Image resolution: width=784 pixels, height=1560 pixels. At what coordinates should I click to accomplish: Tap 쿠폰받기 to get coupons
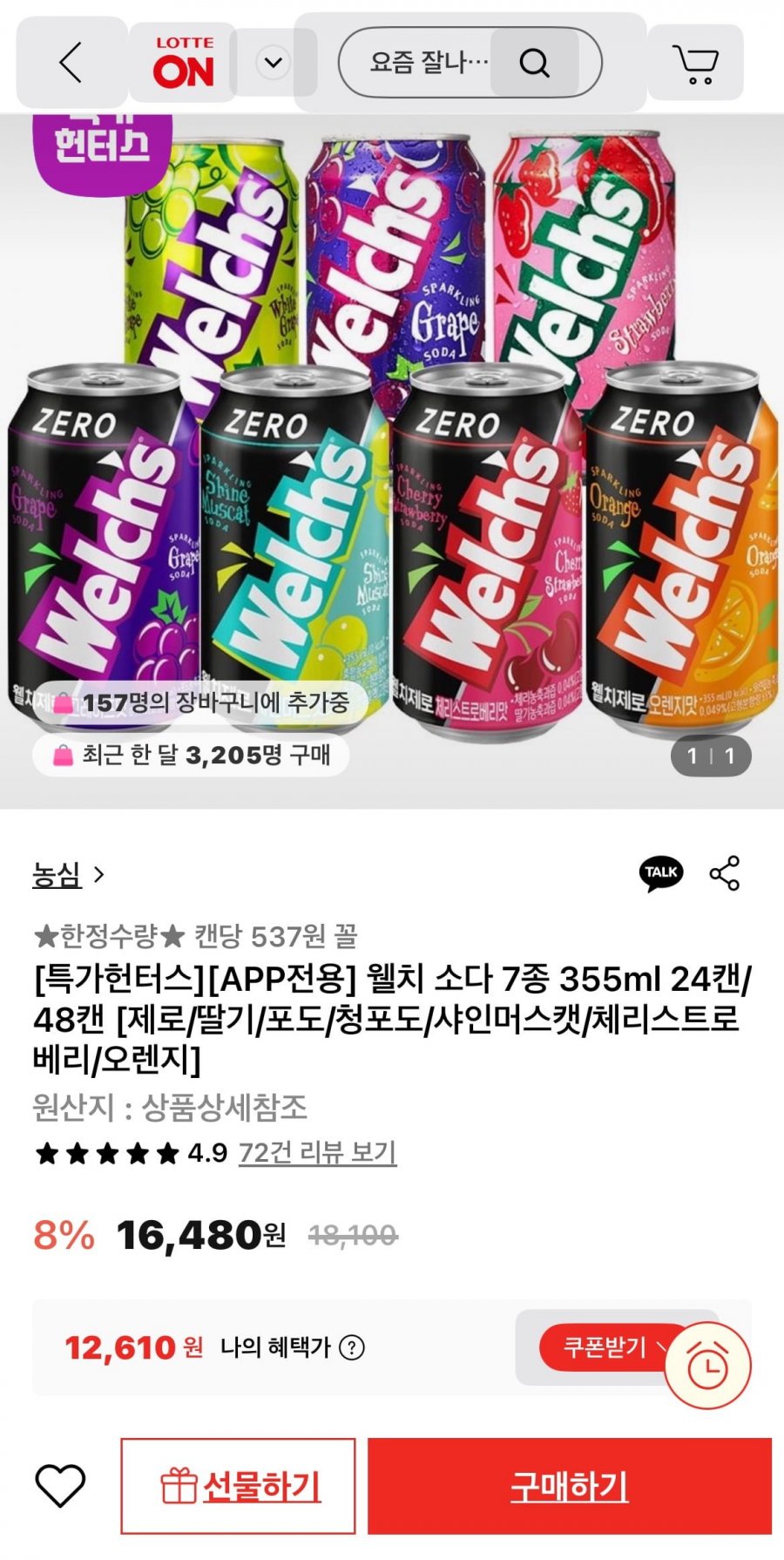[x=605, y=1347]
